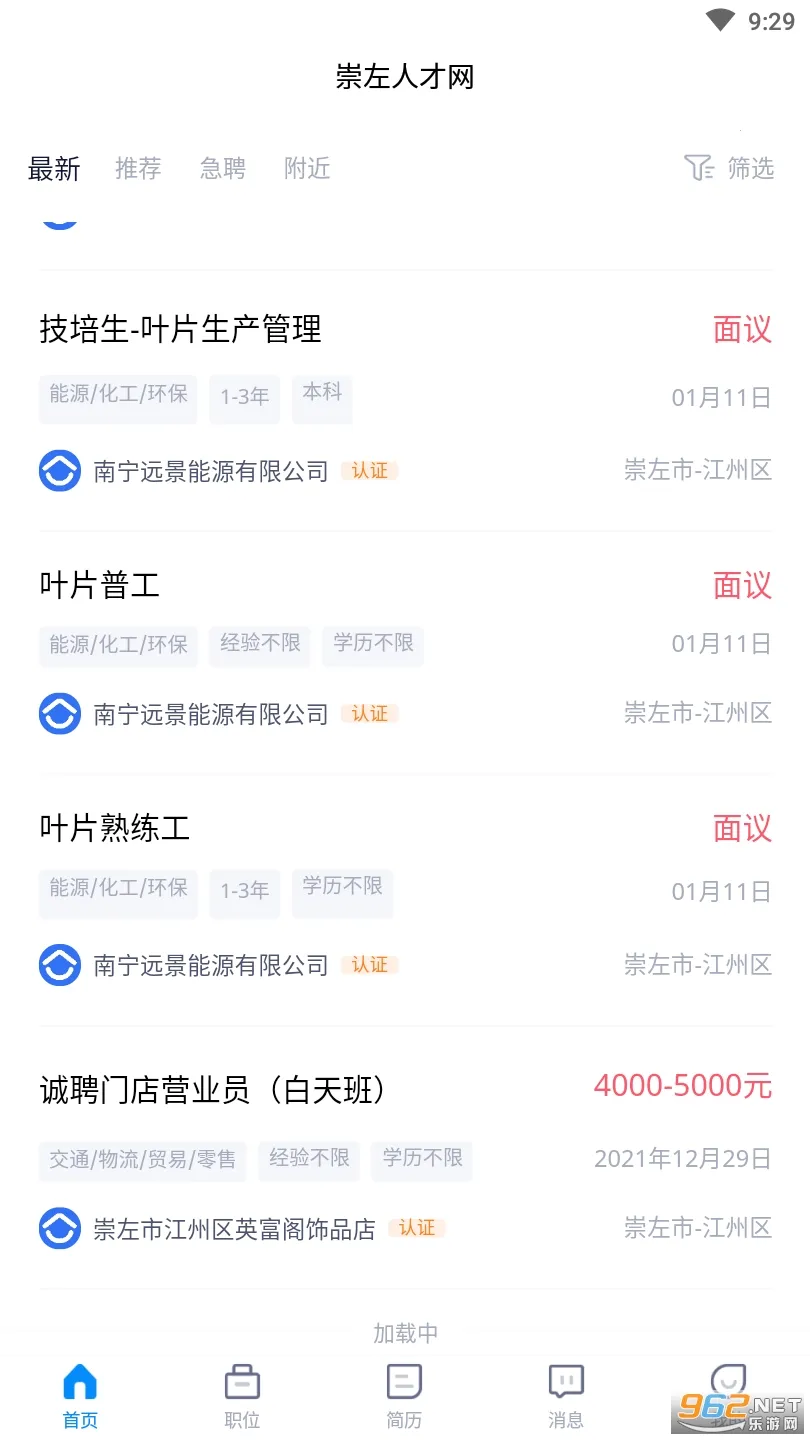Open the 能源/化工/环保 category tag
Viewport: 810px width, 1440px height.
(118, 398)
